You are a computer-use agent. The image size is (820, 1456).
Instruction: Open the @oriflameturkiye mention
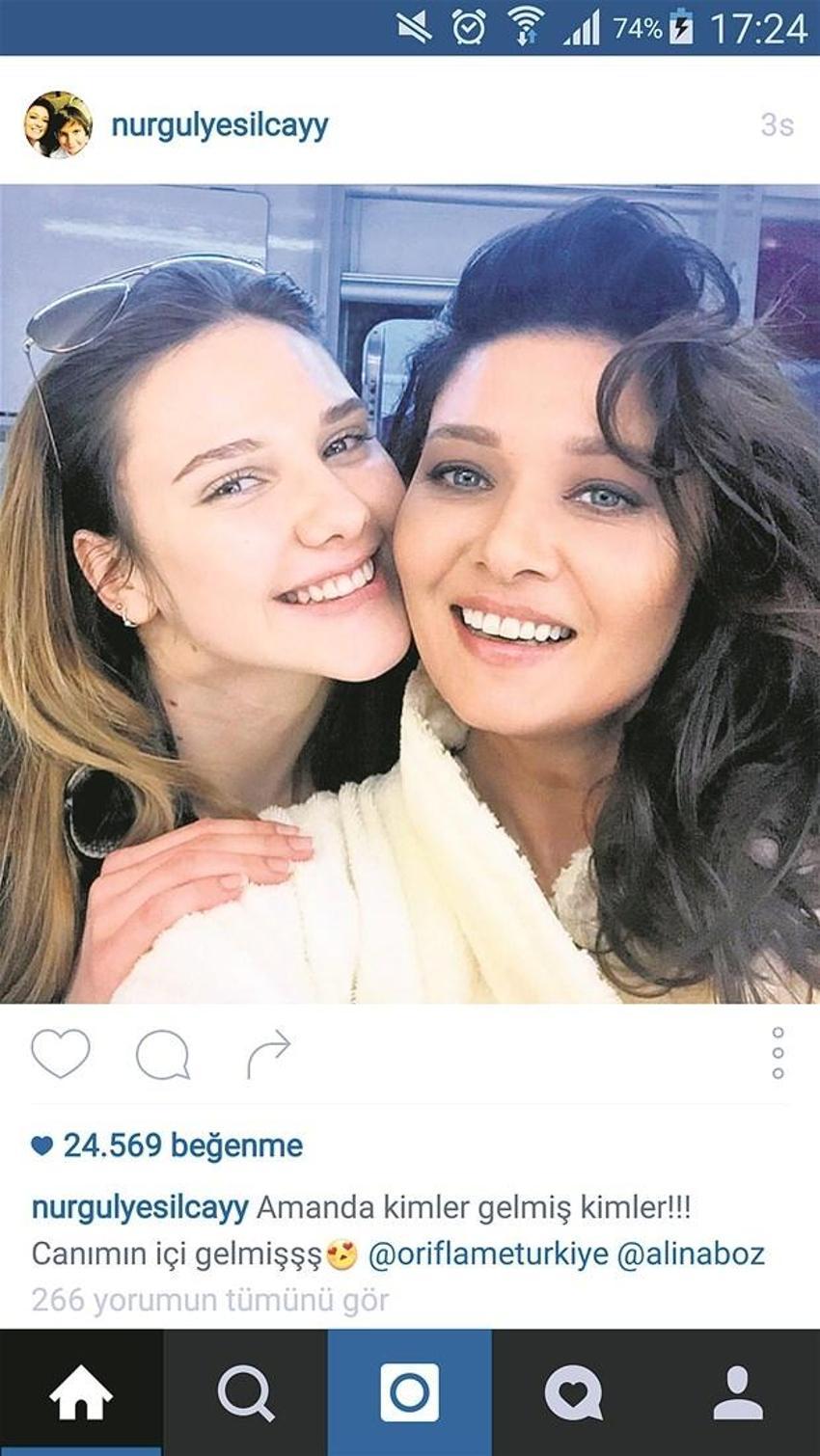click(488, 1254)
